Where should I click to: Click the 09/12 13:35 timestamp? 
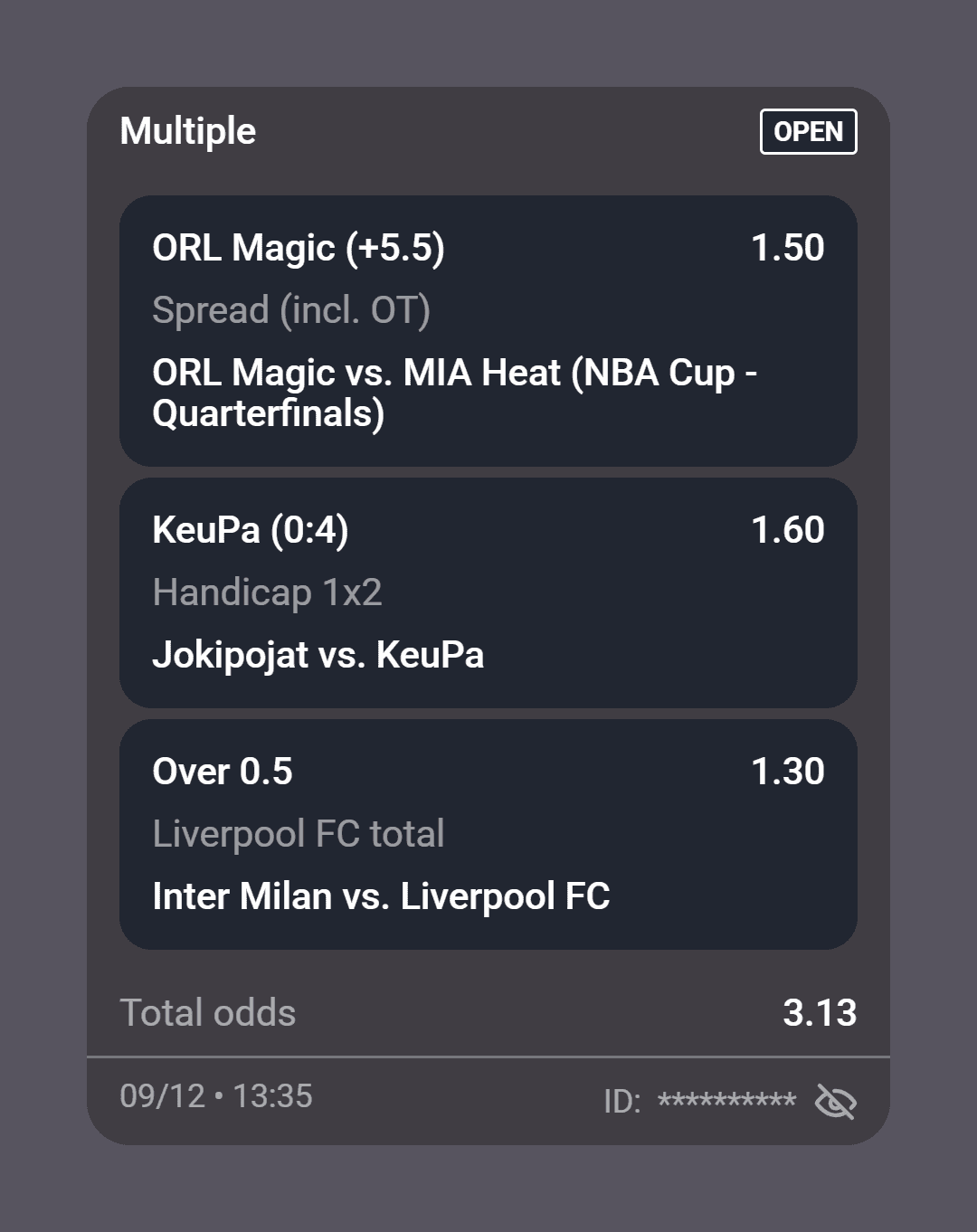216,1096
